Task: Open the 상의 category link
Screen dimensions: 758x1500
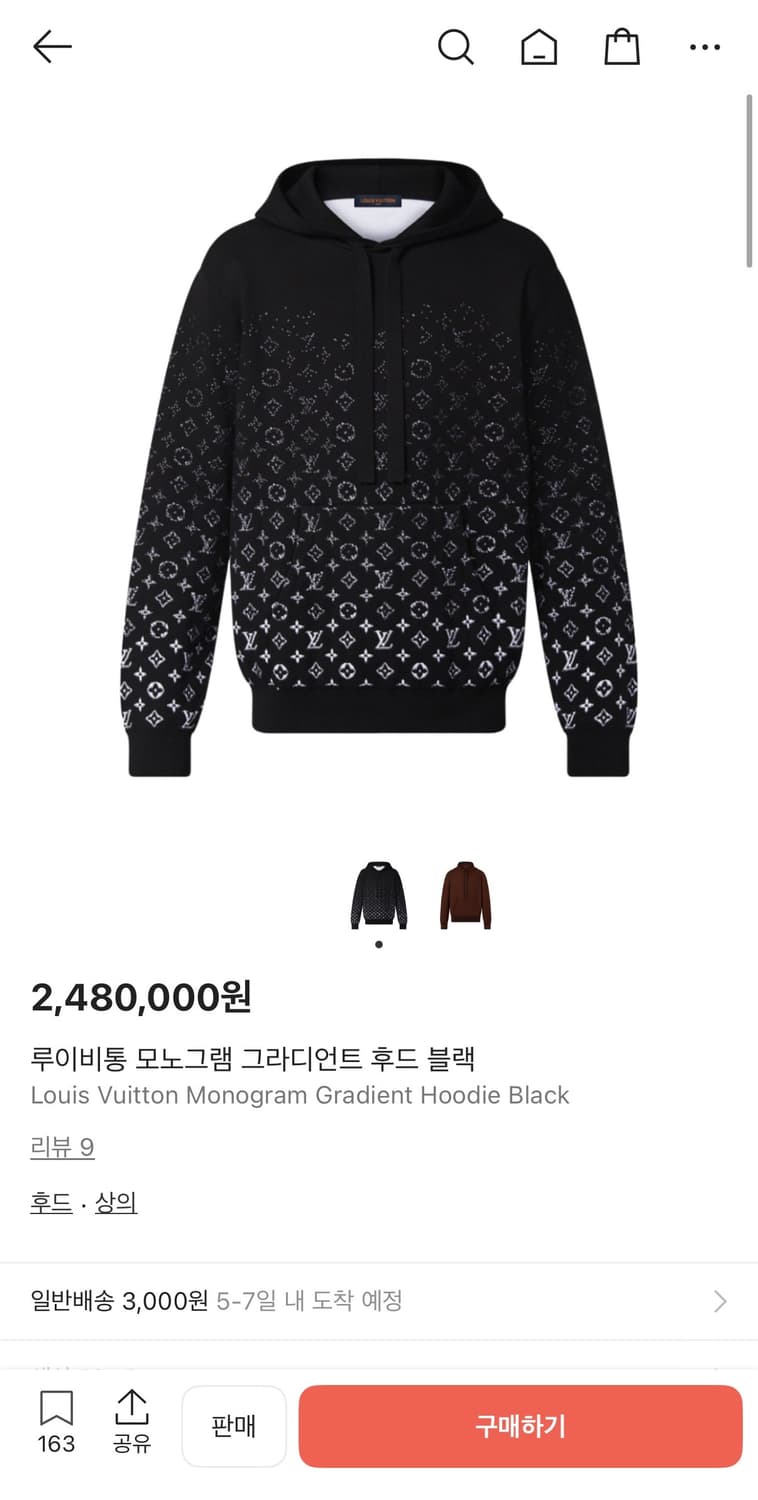Action: coord(116,1202)
